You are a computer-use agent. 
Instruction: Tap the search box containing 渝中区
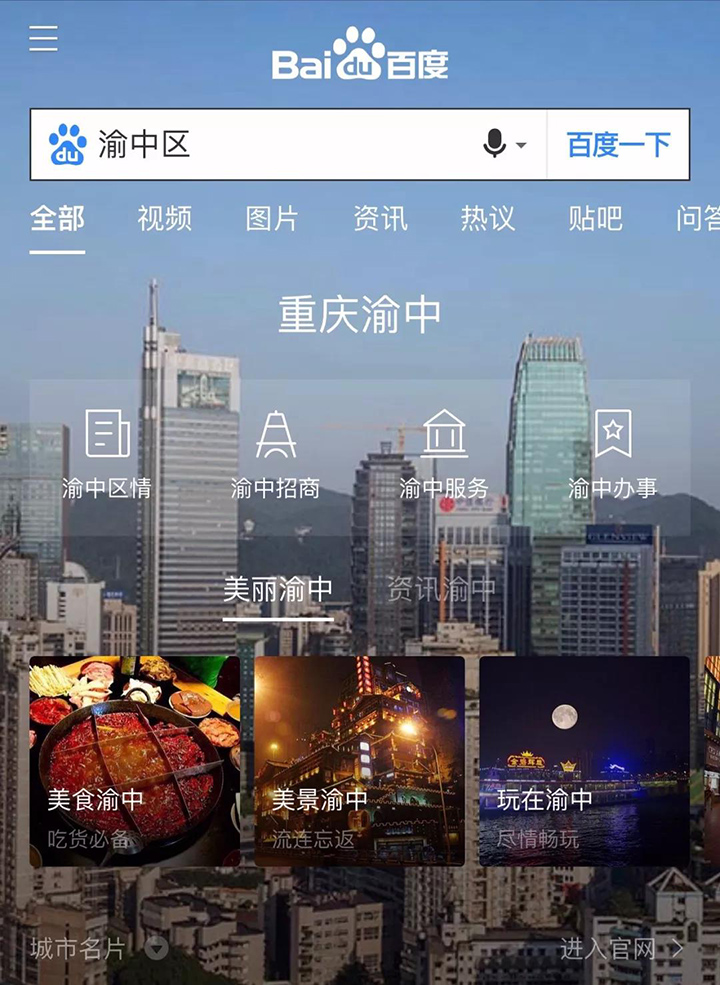[x=280, y=145]
